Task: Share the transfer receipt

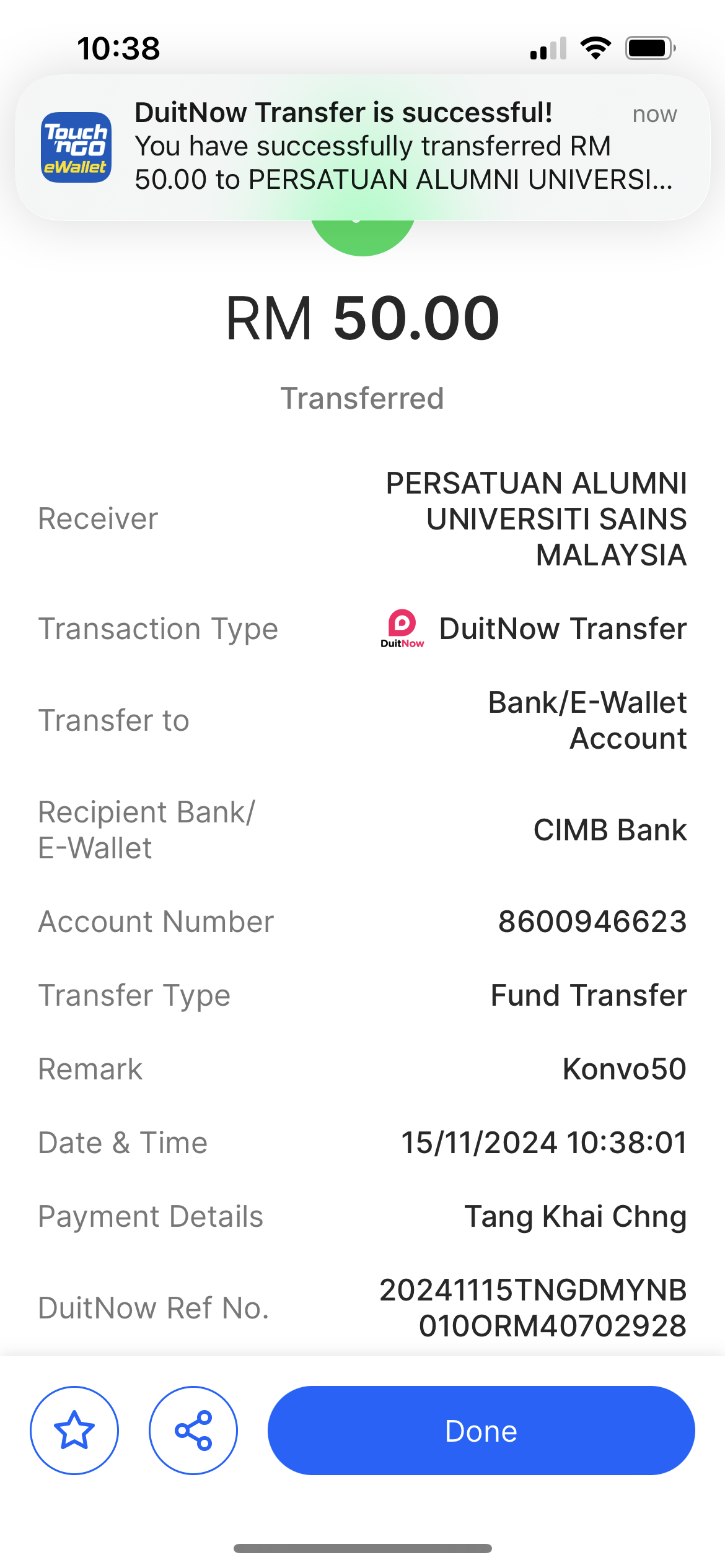Action: [x=193, y=1430]
